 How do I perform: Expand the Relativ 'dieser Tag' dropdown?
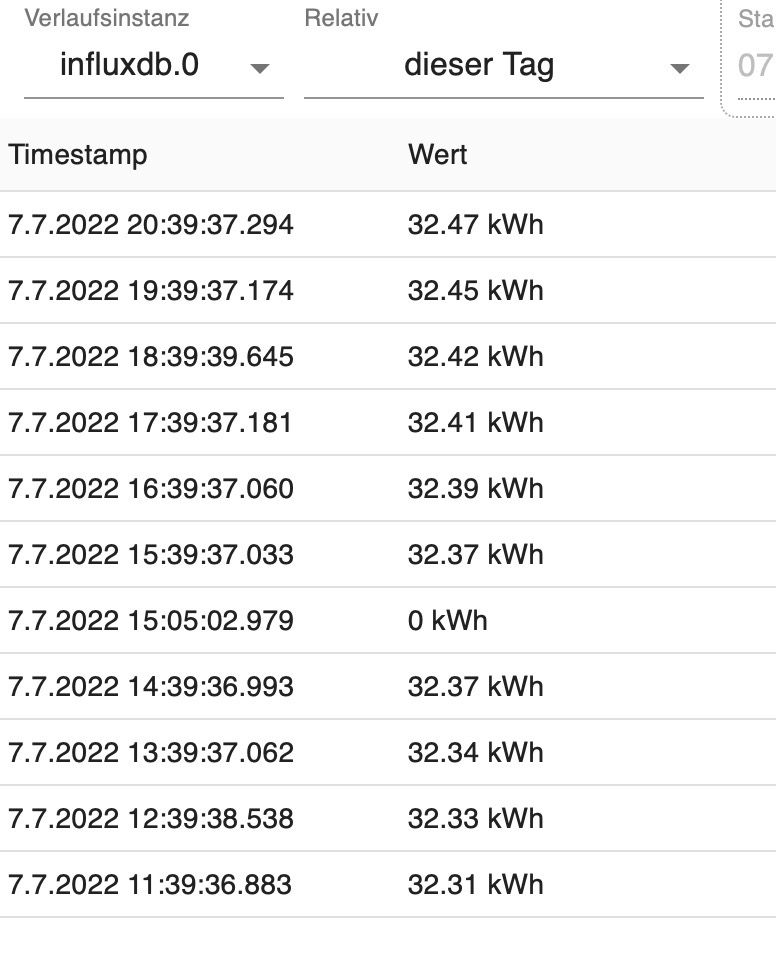[502, 67]
